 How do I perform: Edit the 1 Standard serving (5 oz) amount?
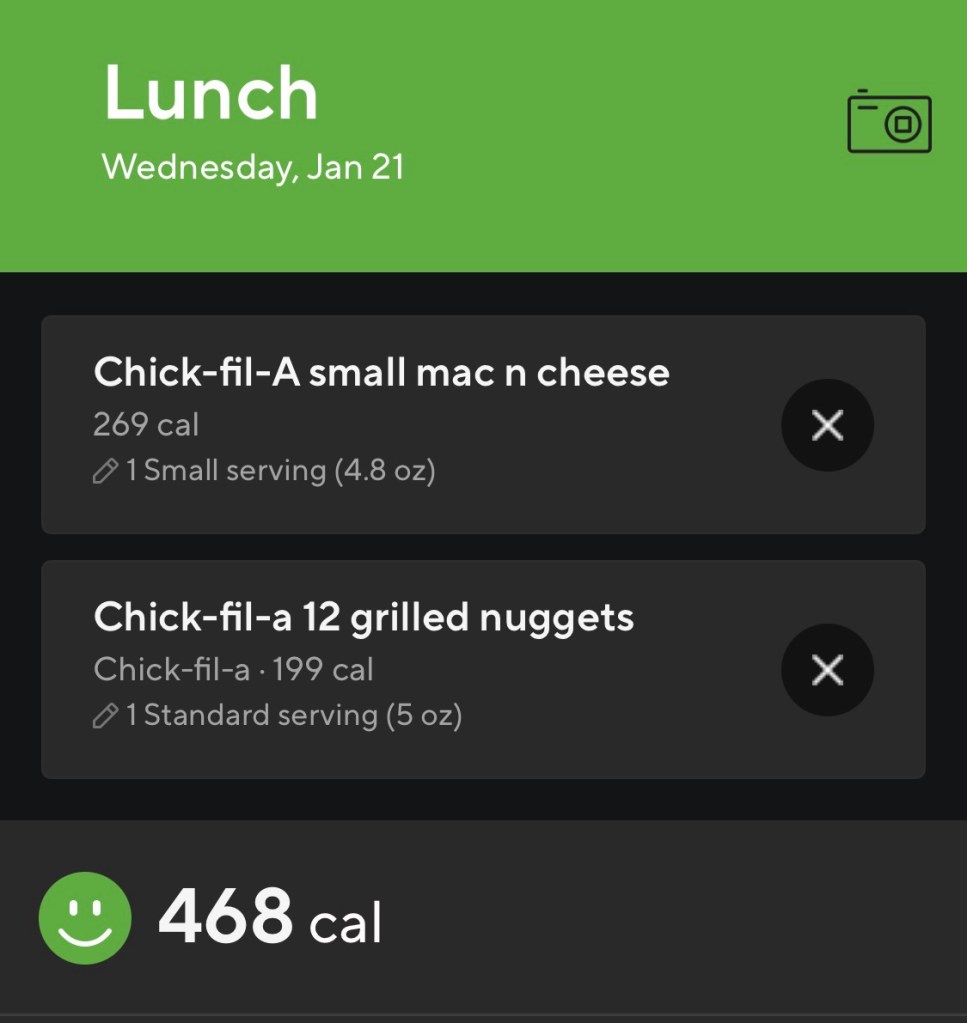tap(278, 716)
